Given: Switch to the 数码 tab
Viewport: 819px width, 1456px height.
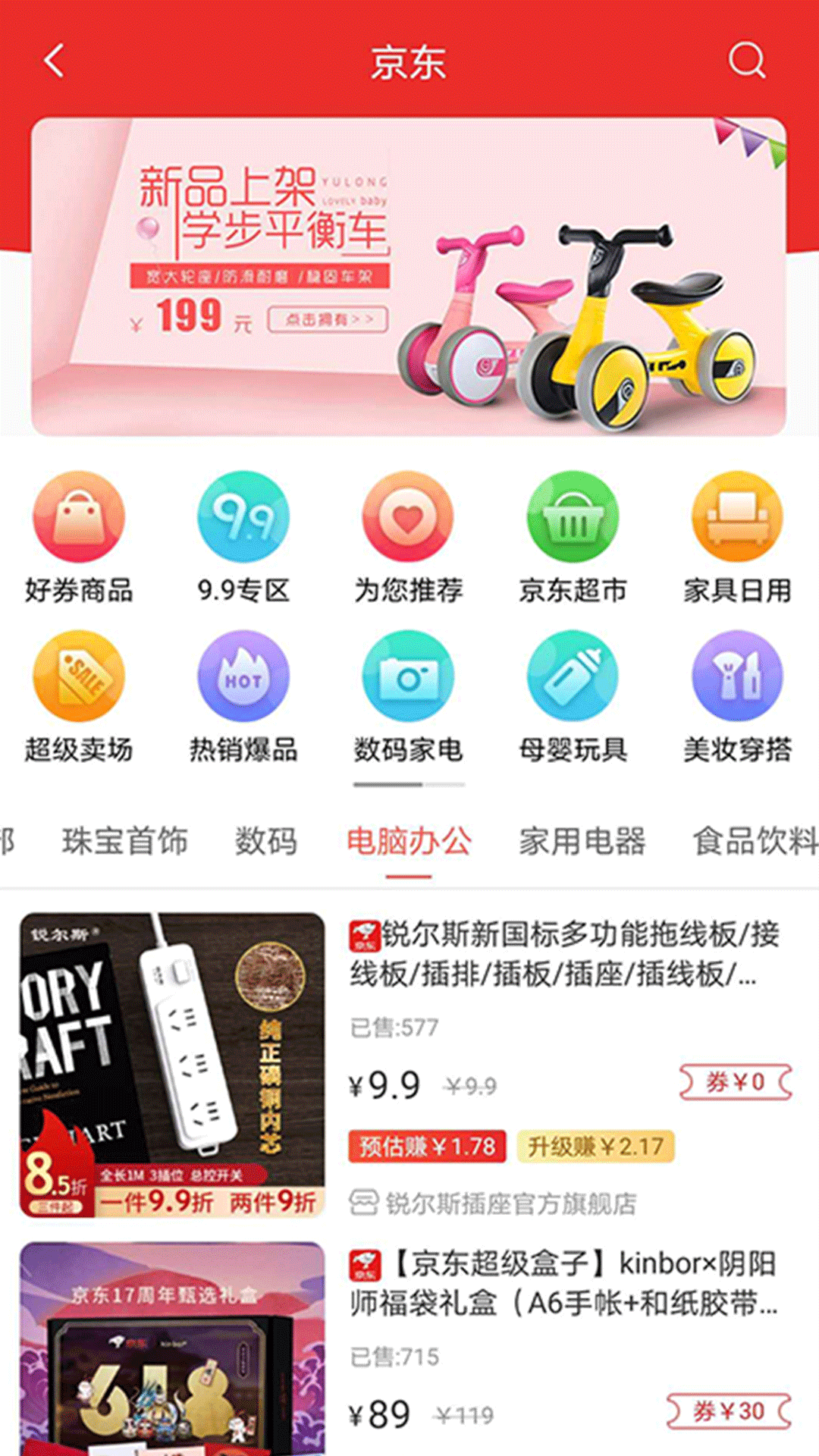Looking at the screenshot, I should click(265, 842).
